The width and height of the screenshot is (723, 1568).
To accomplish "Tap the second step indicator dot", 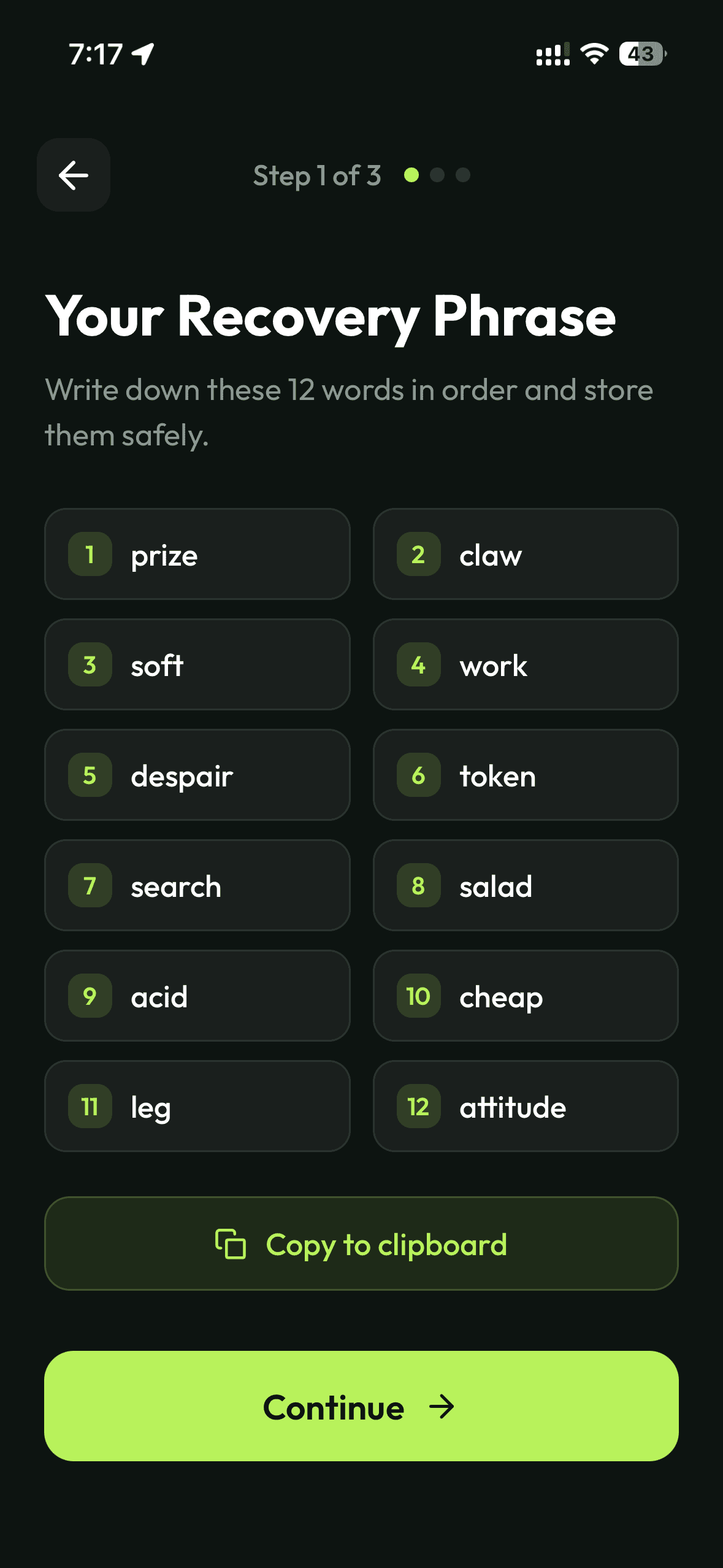I will tap(437, 175).
